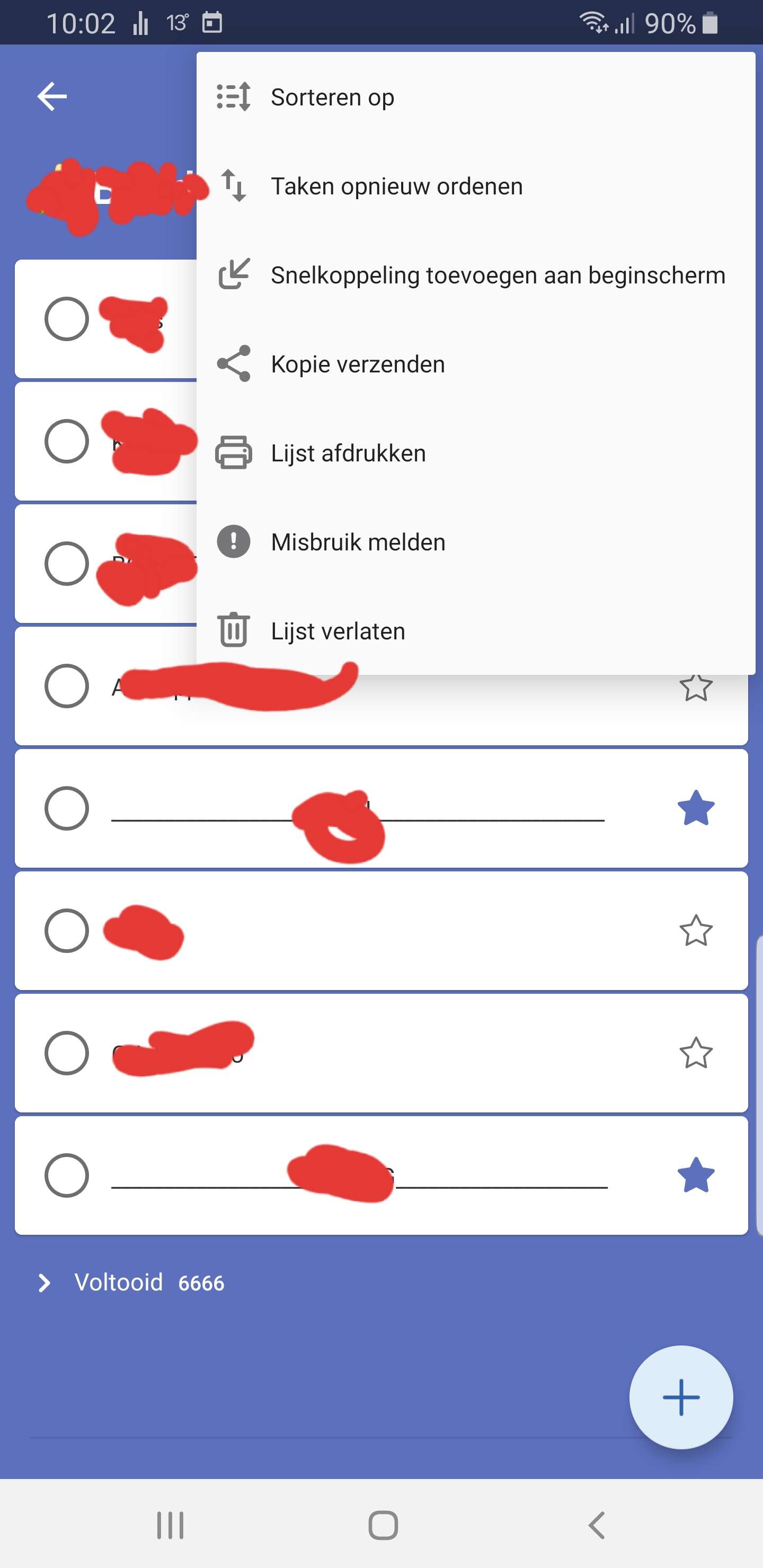Select Kopie verzenden
763x1568 pixels.
pos(476,364)
